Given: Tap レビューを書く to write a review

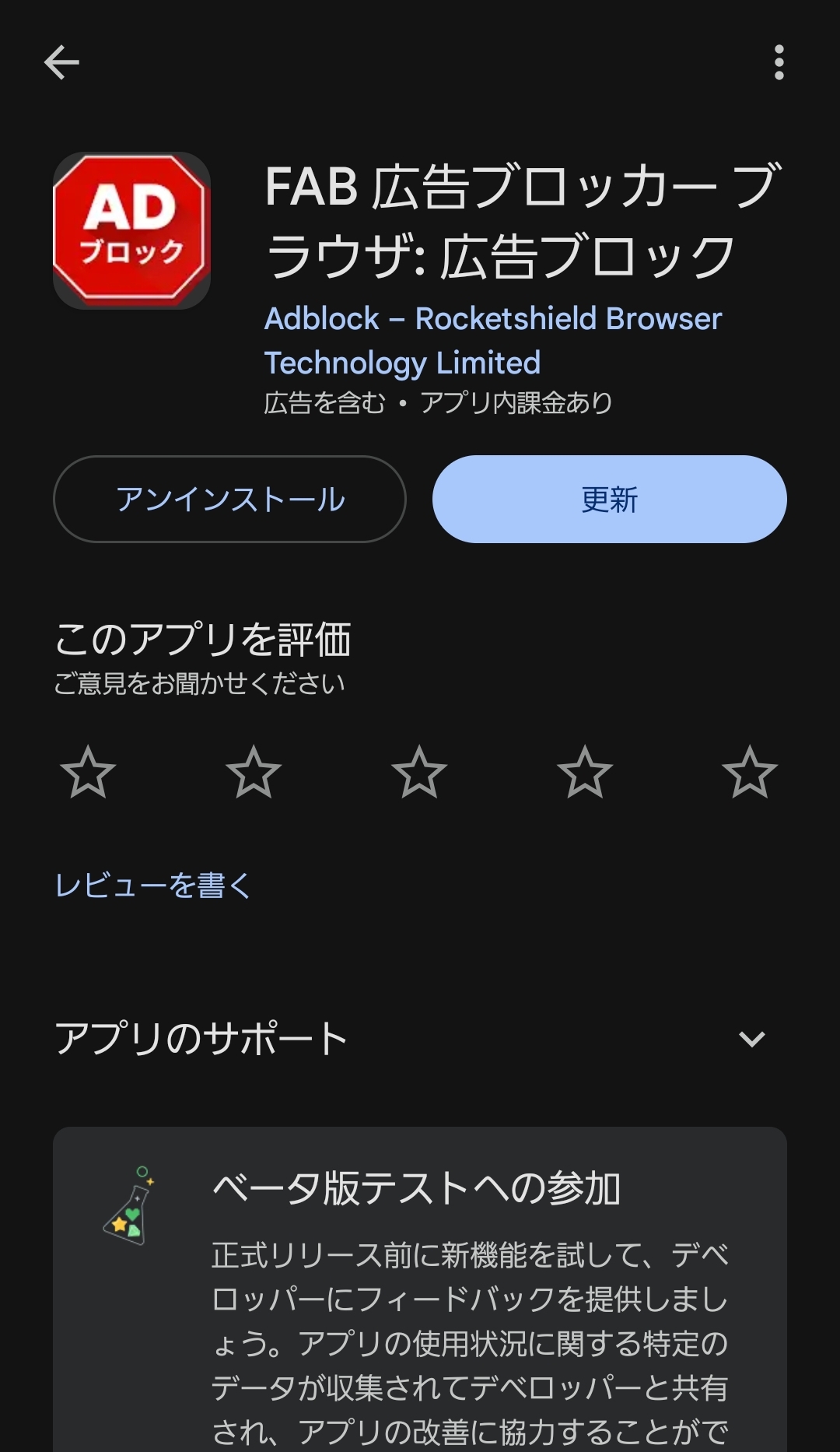Looking at the screenshot, I should tap(153, 886).
